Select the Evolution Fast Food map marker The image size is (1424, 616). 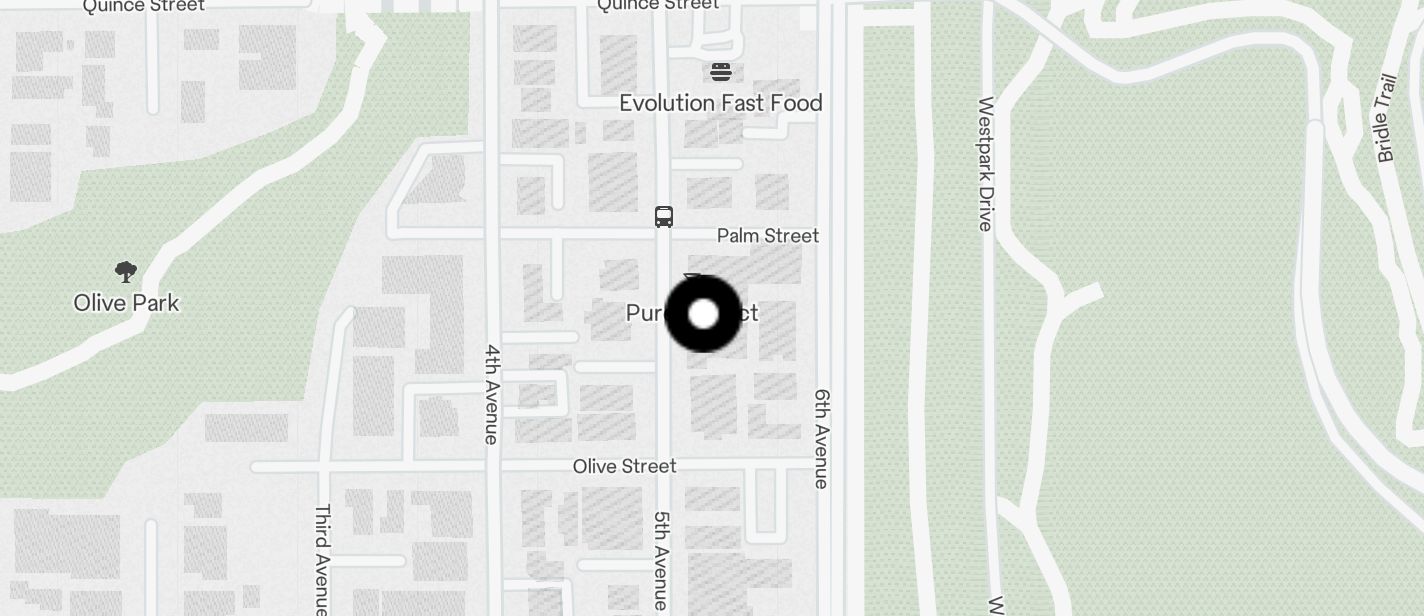721,72
